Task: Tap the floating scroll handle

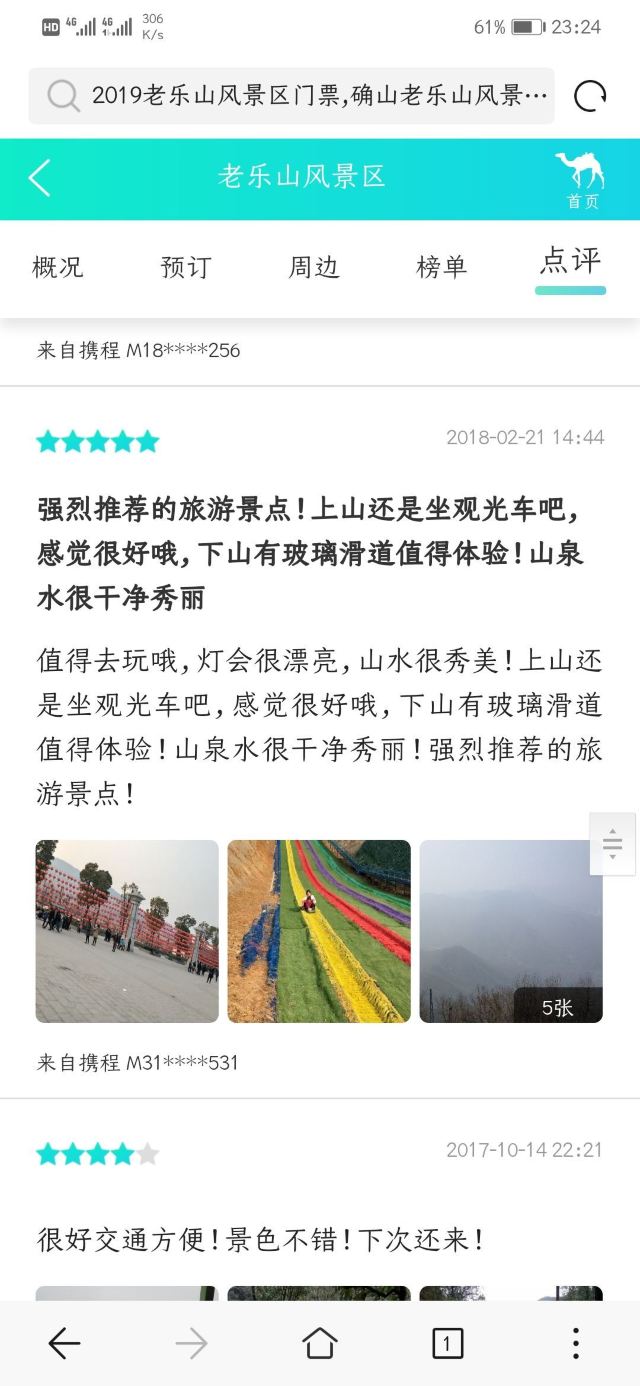Action: [612, 844]
